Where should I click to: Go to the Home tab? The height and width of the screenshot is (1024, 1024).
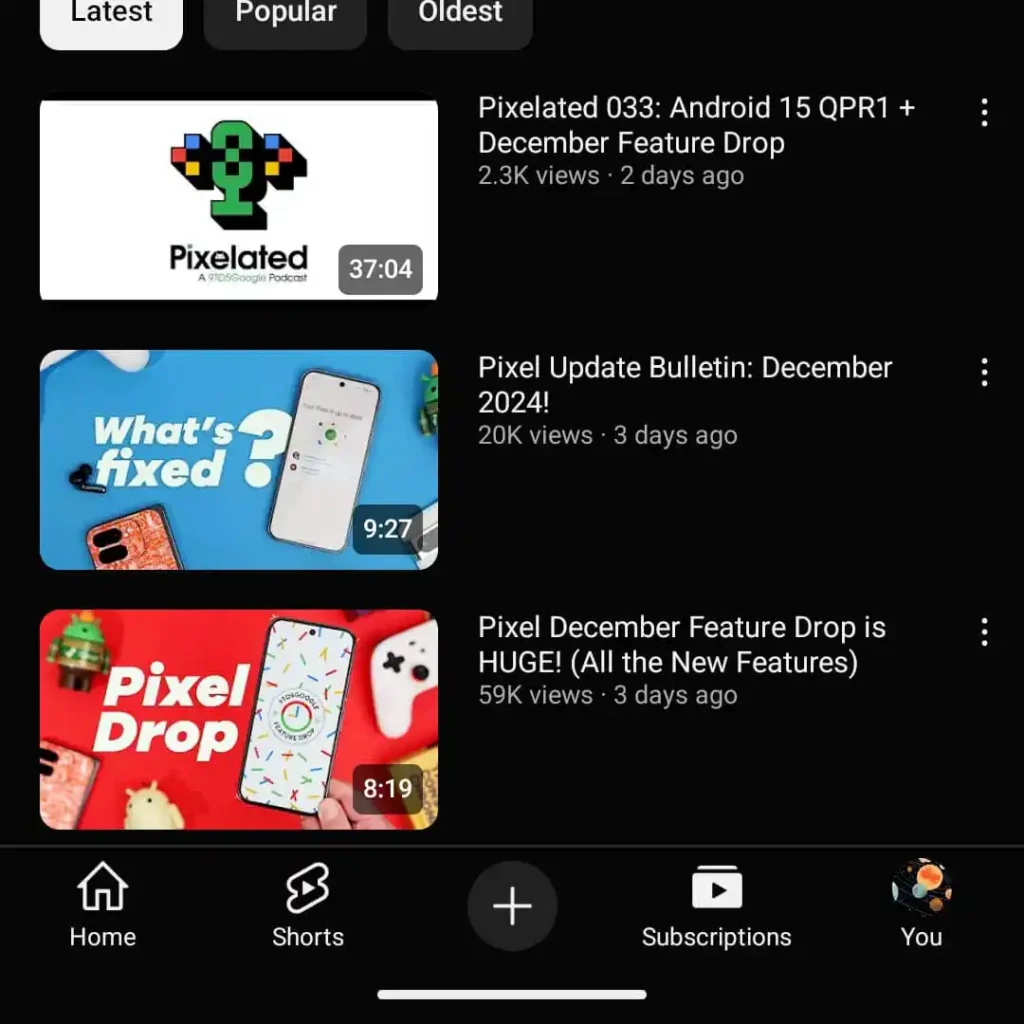click(x=103, y=906)
